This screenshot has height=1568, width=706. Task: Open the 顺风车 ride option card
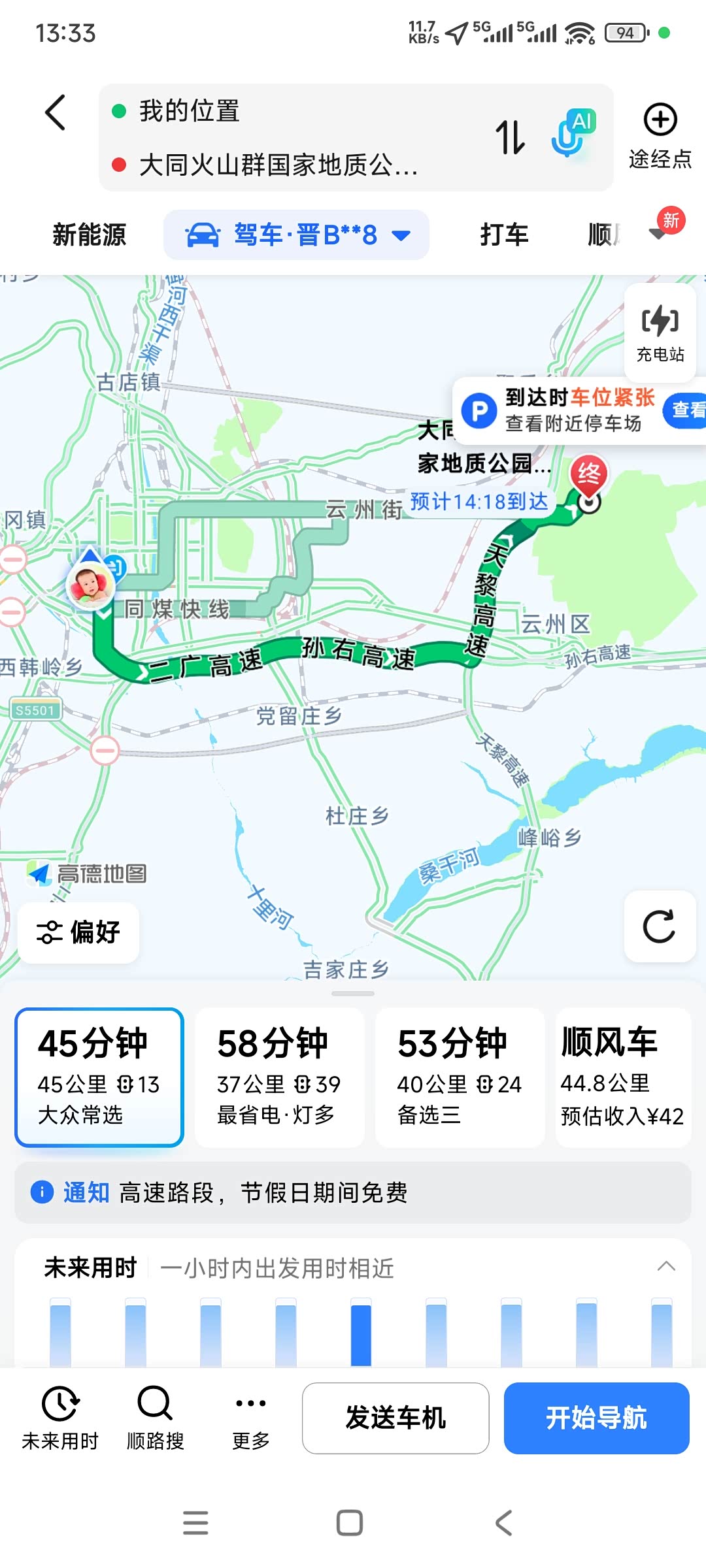[x=624, y=1077]
